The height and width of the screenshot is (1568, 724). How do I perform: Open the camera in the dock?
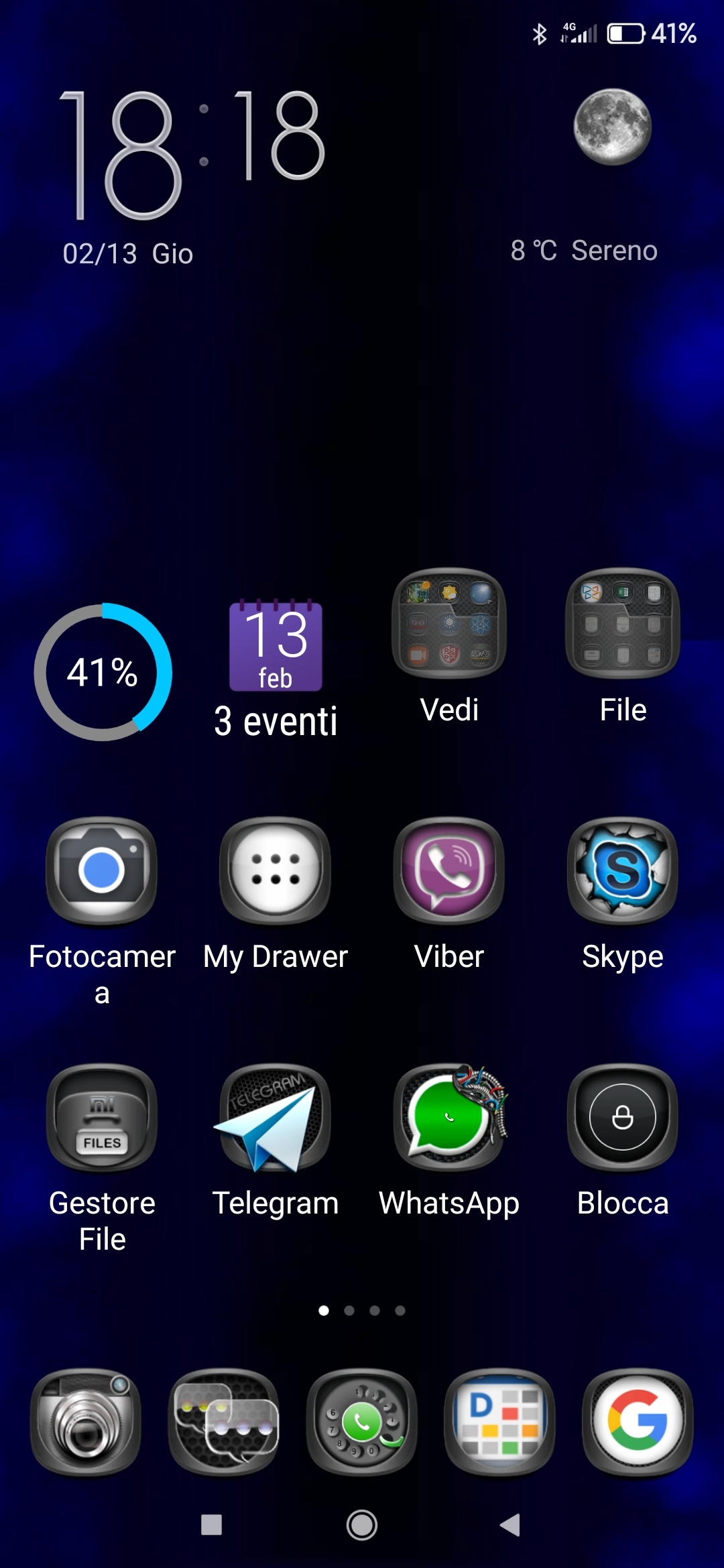coord(86,1422)
